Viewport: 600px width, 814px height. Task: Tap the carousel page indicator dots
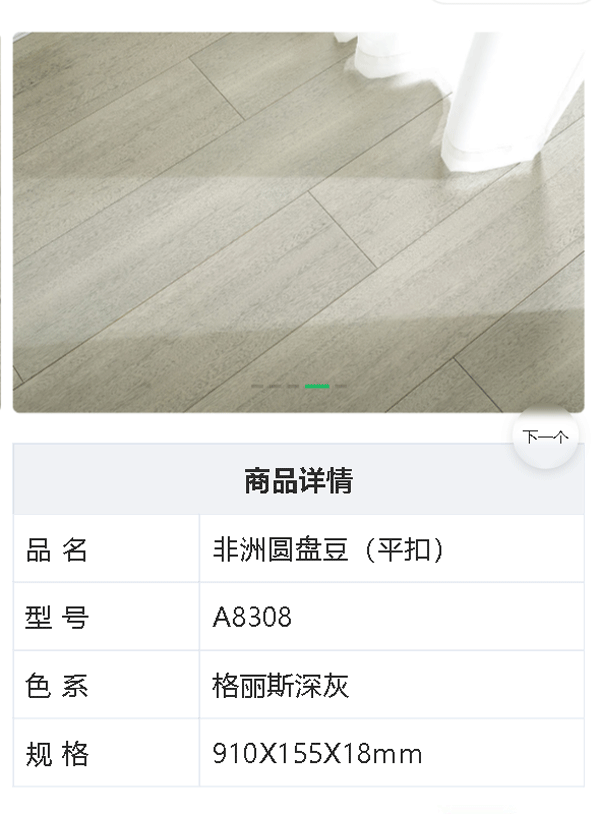[x=299, y=386]
